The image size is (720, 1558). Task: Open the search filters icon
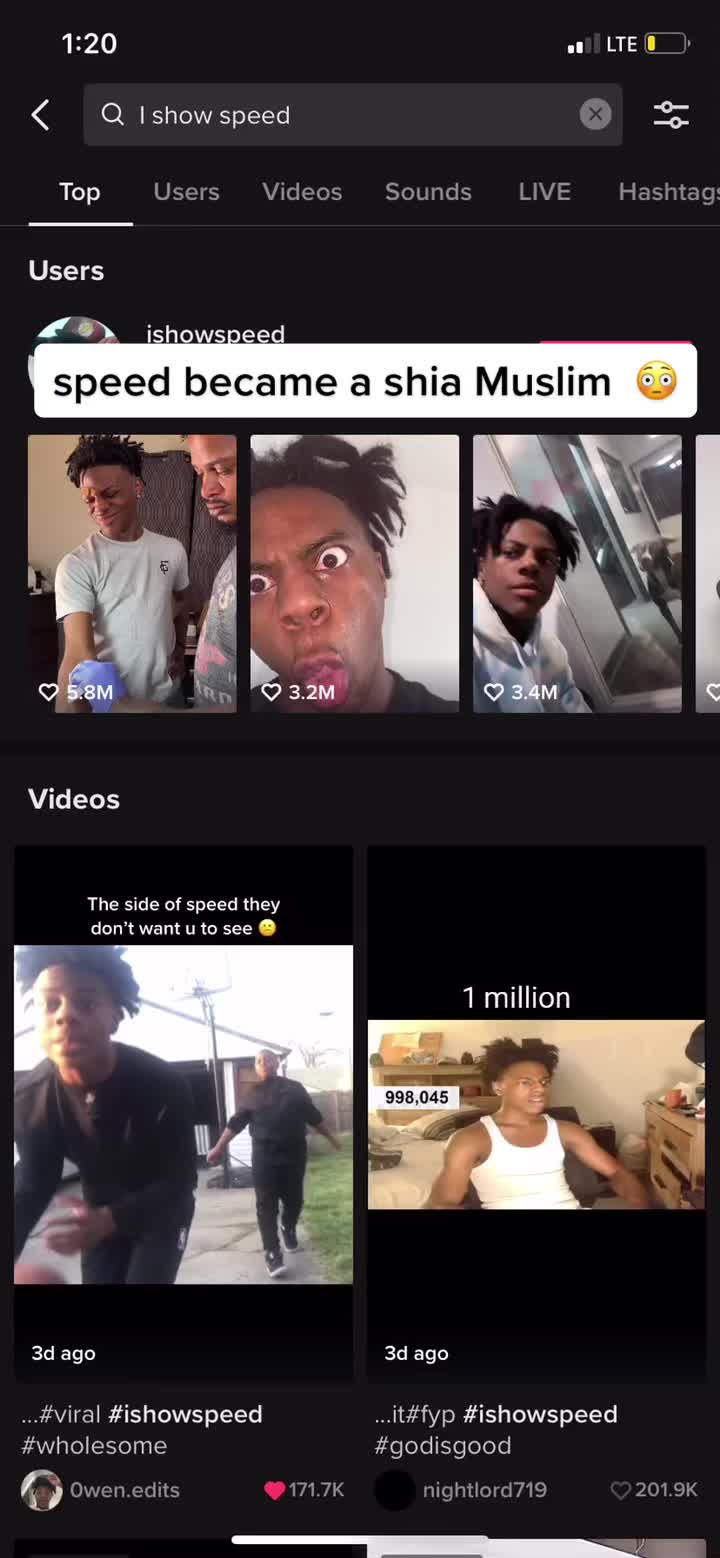pyautogui.click(x=671, y=115)
